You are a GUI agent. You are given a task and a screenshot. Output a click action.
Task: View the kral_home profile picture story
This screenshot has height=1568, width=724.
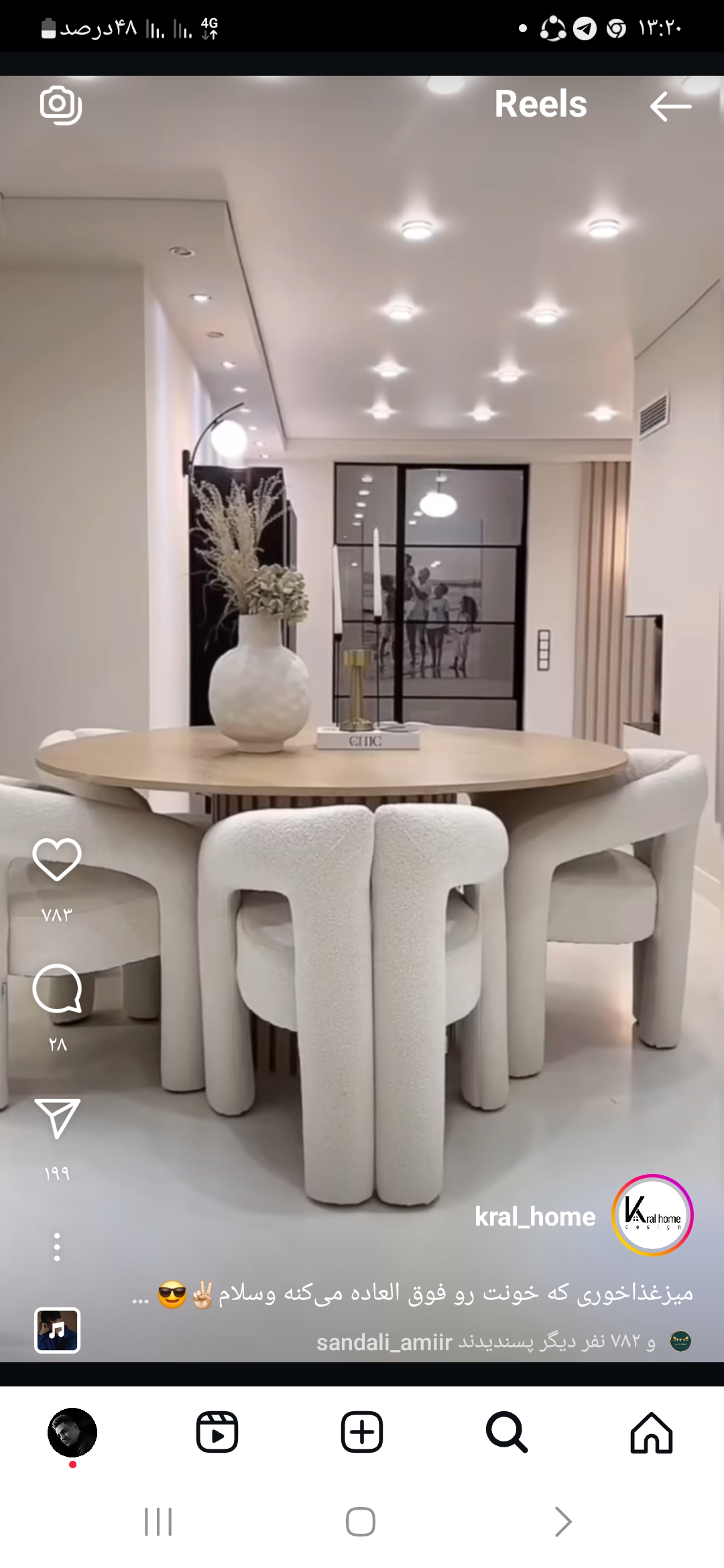[x=652, y=1215]
